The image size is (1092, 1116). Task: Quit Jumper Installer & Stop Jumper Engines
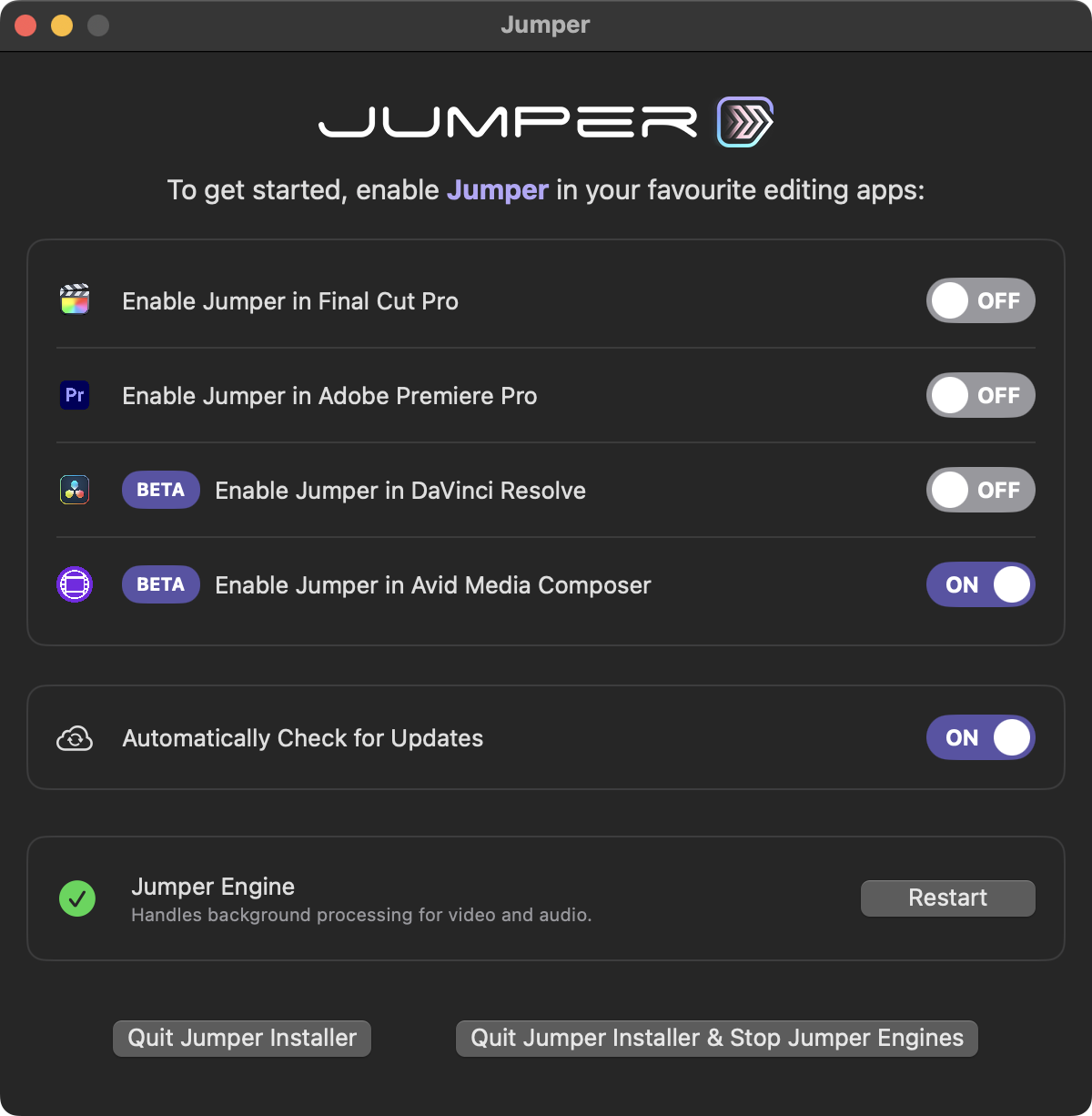coord(716,1038)
